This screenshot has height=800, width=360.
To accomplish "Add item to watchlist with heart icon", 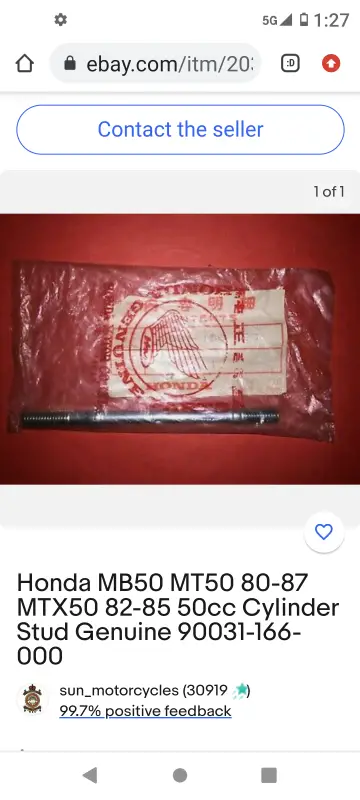I will pyautogui.click(x=324, y=532).
